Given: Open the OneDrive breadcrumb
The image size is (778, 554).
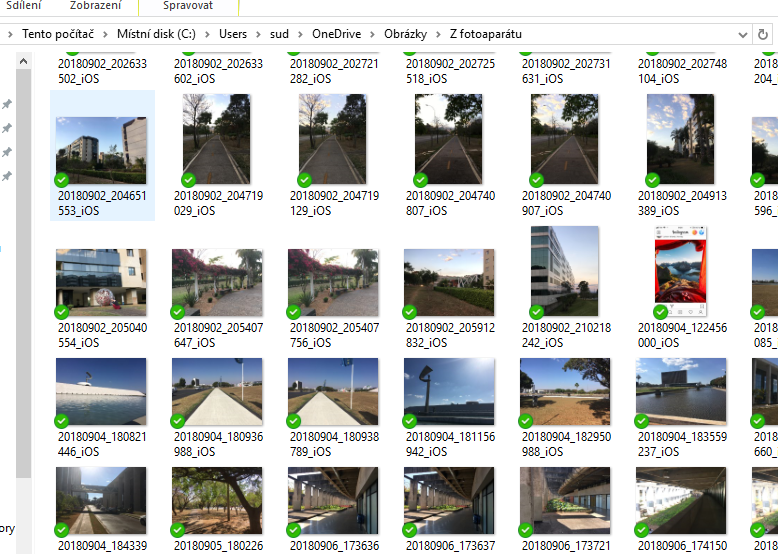Looking at the screenshot, I should pos(336,34).
